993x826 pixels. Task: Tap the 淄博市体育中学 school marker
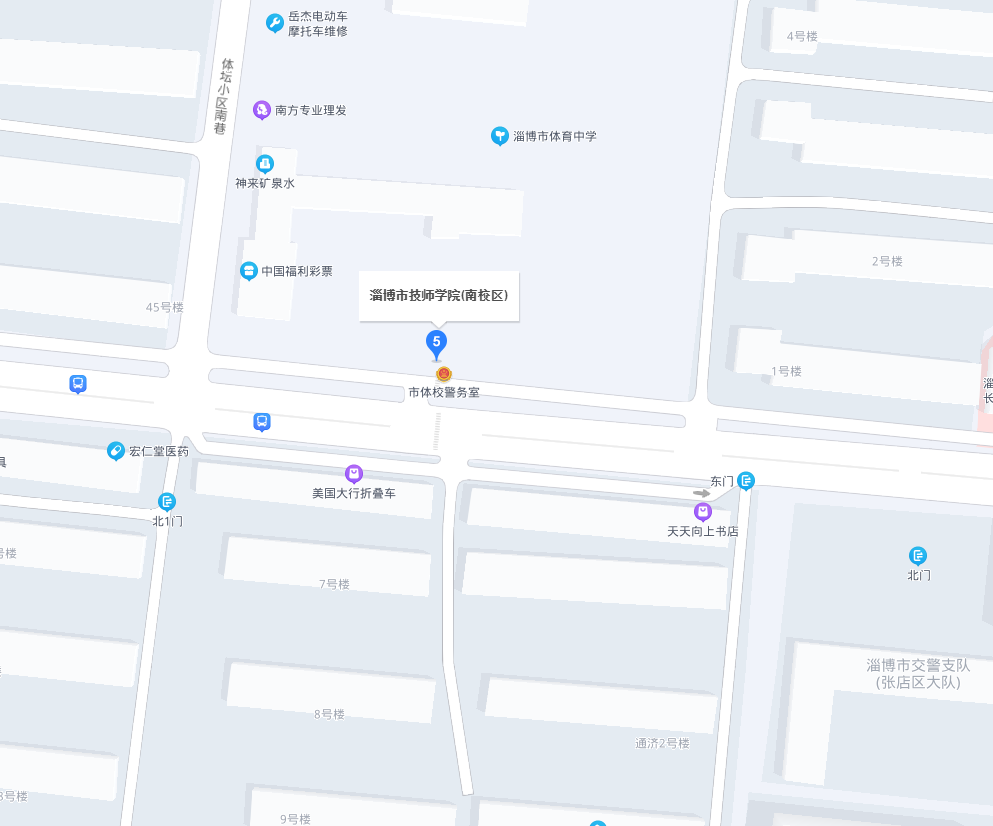(x=500, y=136)
